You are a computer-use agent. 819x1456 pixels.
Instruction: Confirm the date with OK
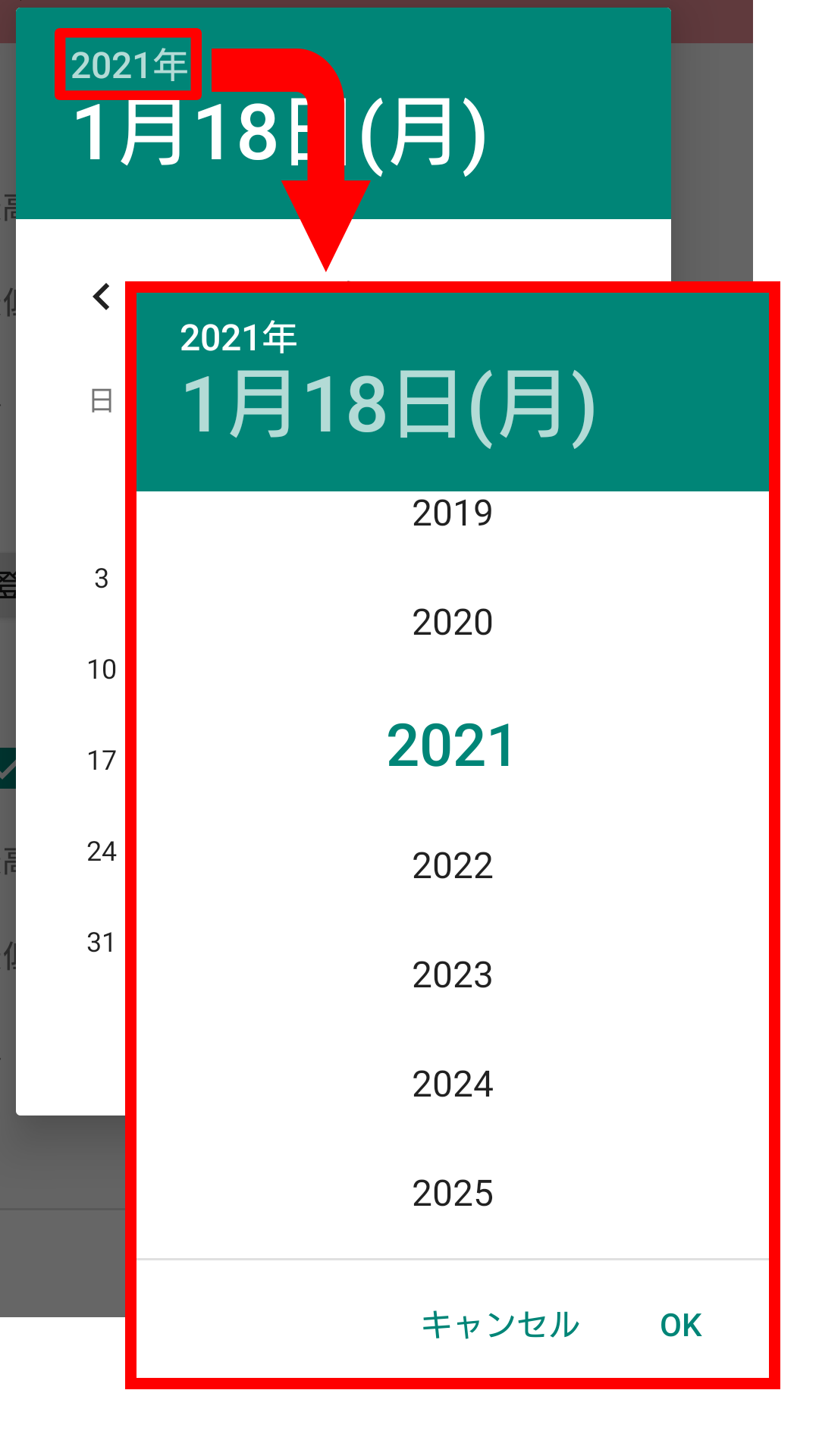point(681,1326)
